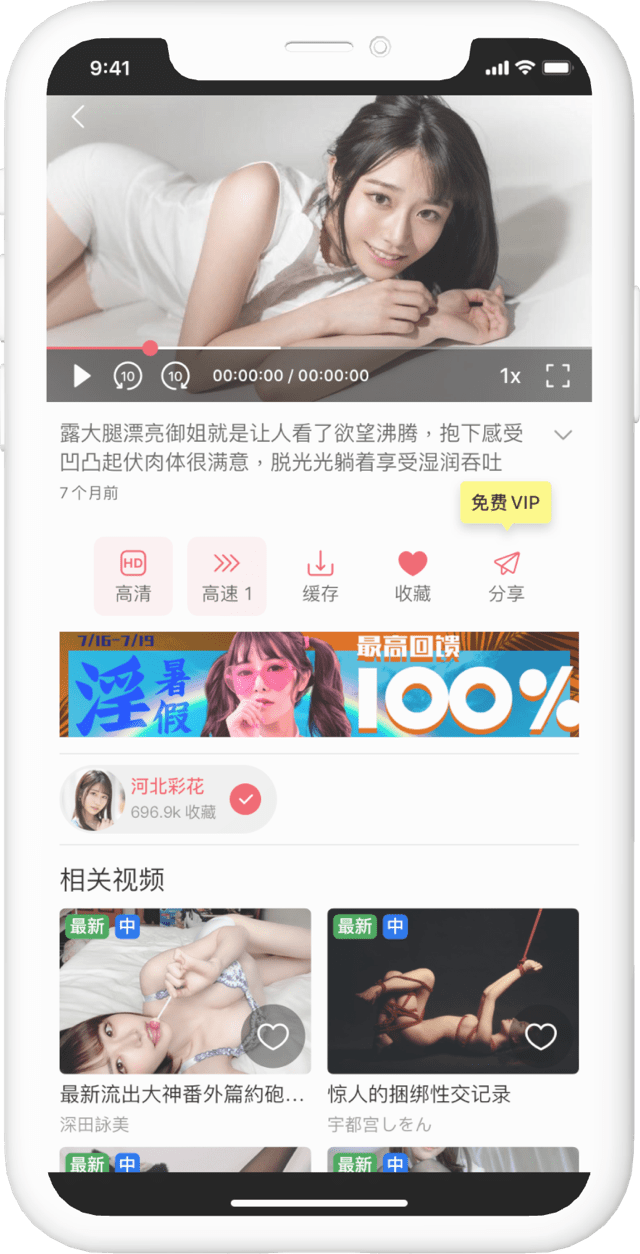Image resolution: width=640 pixels, height=1254 pixels.
Task: Toggle the red check beside 河北彩花
Action: 245,799
